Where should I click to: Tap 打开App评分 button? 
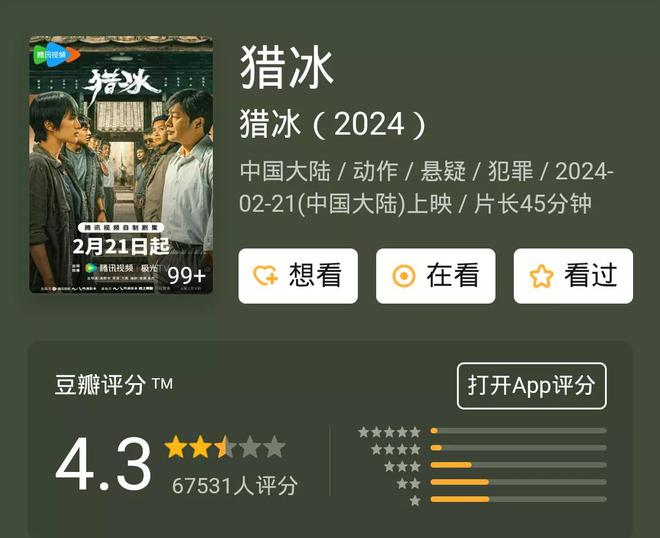point(531,385)
